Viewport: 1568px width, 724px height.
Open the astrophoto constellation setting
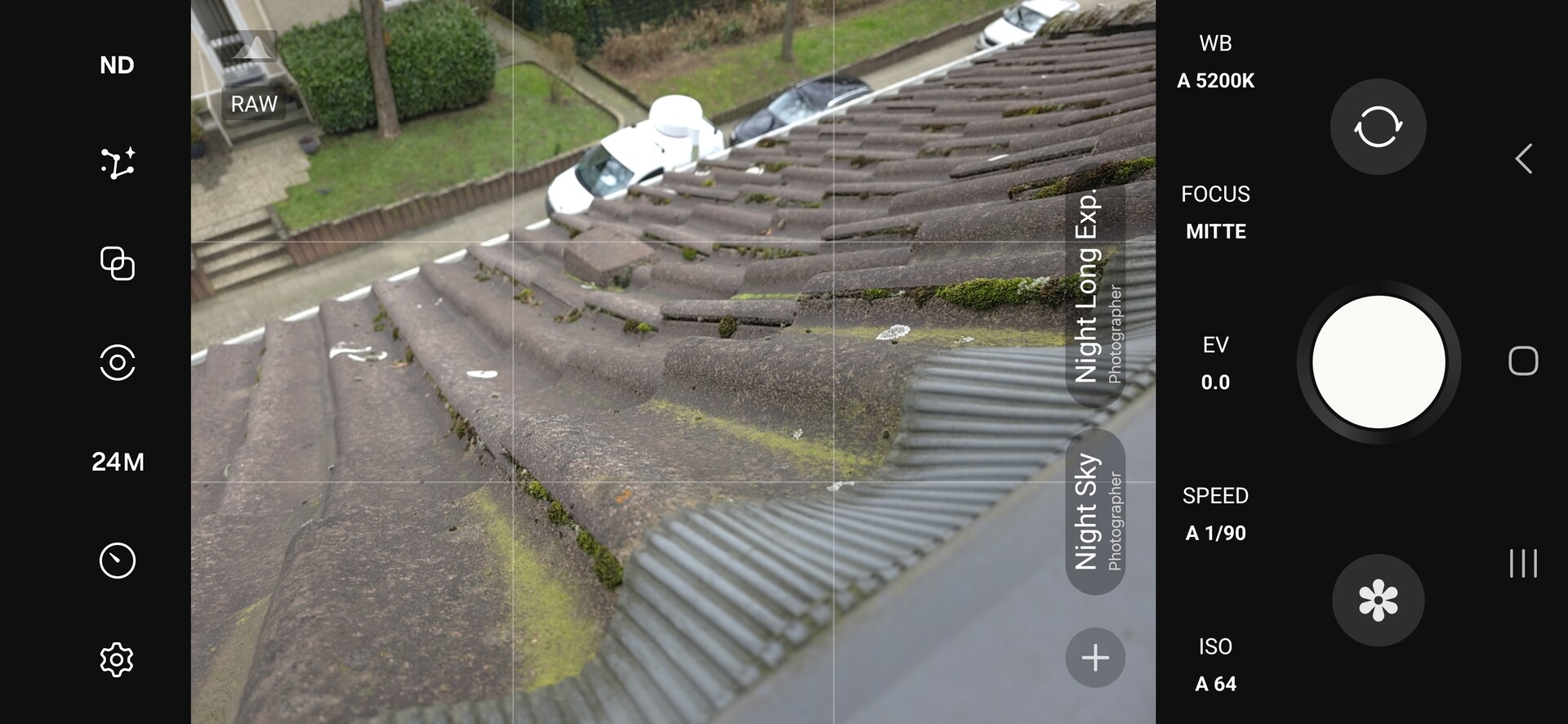(117, 163)
